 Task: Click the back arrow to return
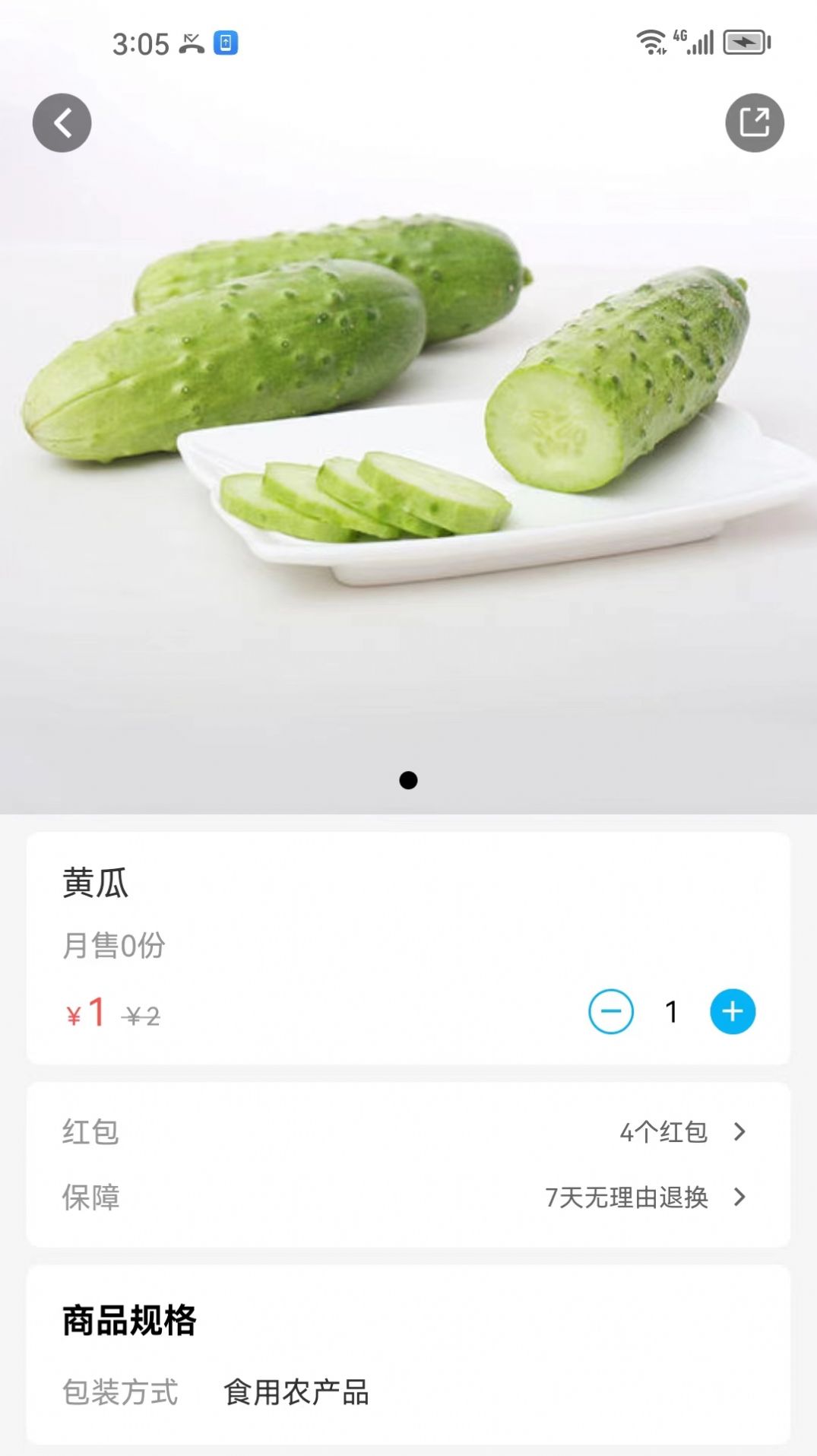tap(62, 122)
